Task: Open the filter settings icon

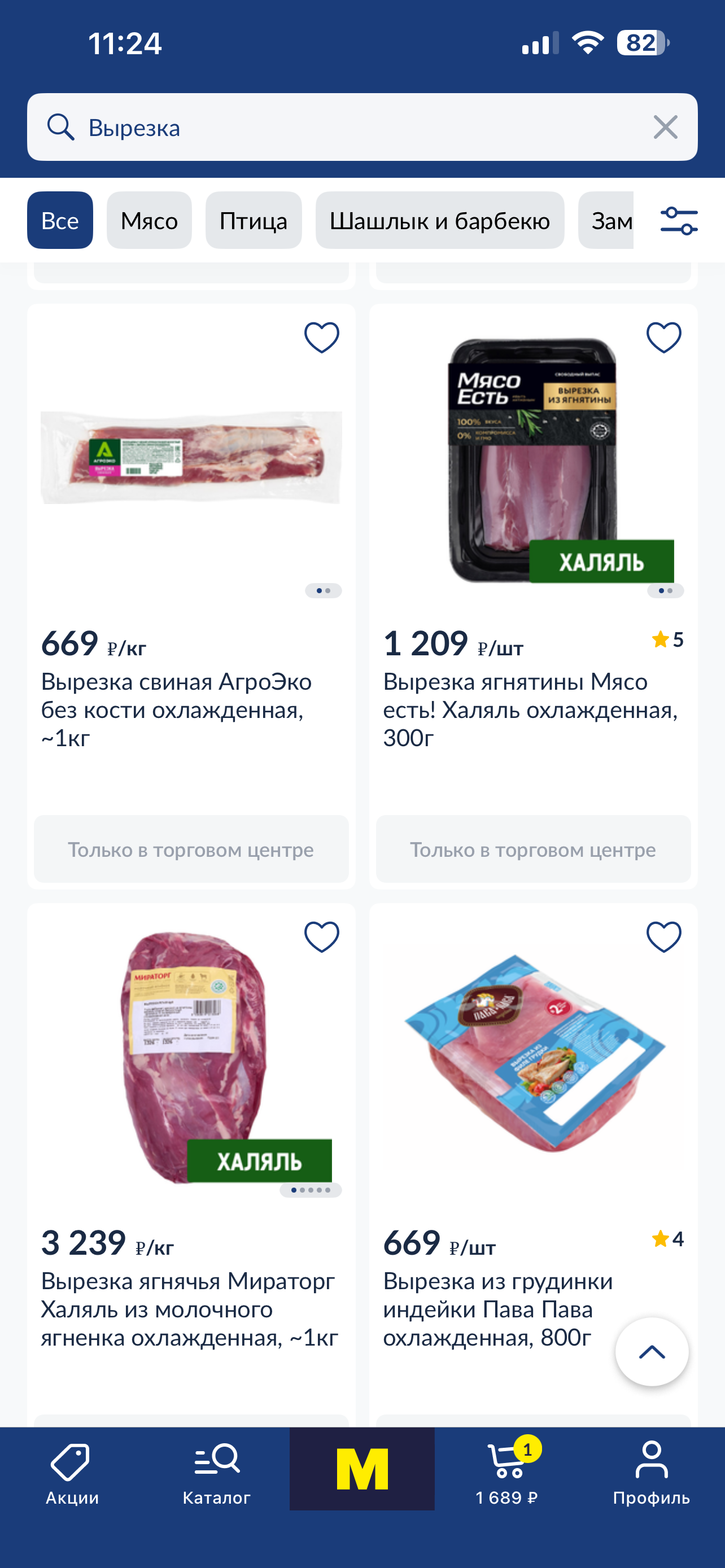Action: (x=679, y=220)
